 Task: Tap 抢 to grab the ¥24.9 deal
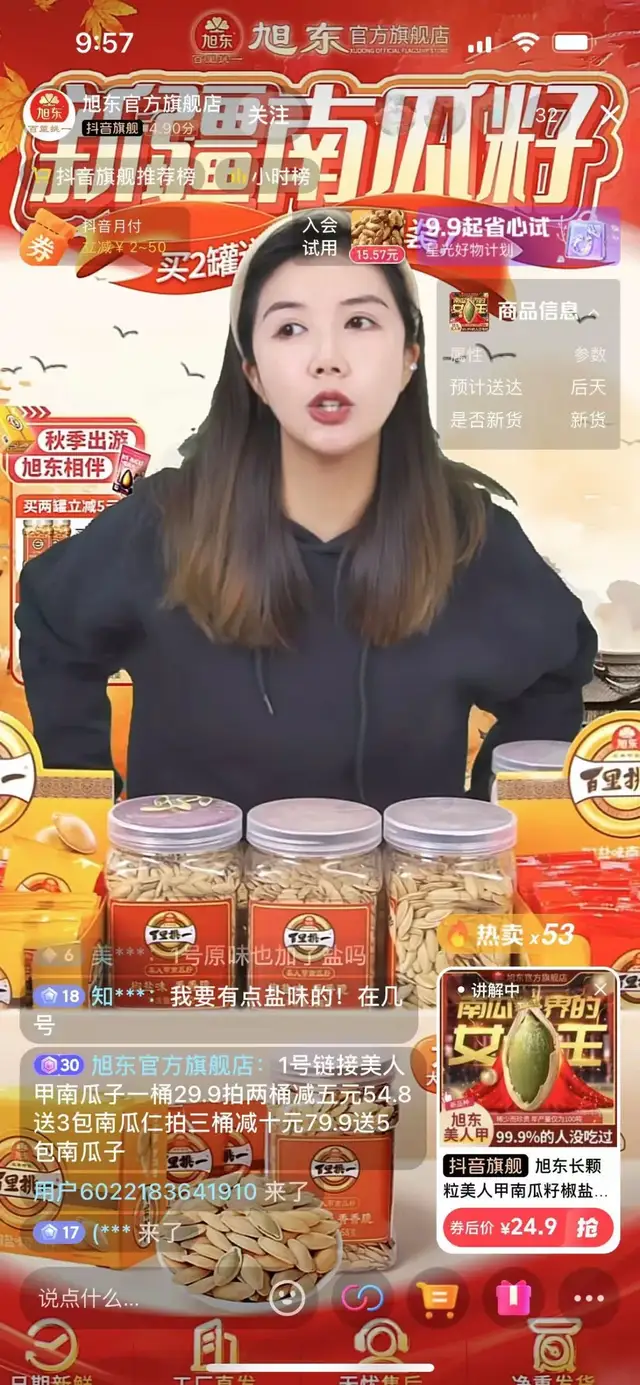[x=587, y=1226]
